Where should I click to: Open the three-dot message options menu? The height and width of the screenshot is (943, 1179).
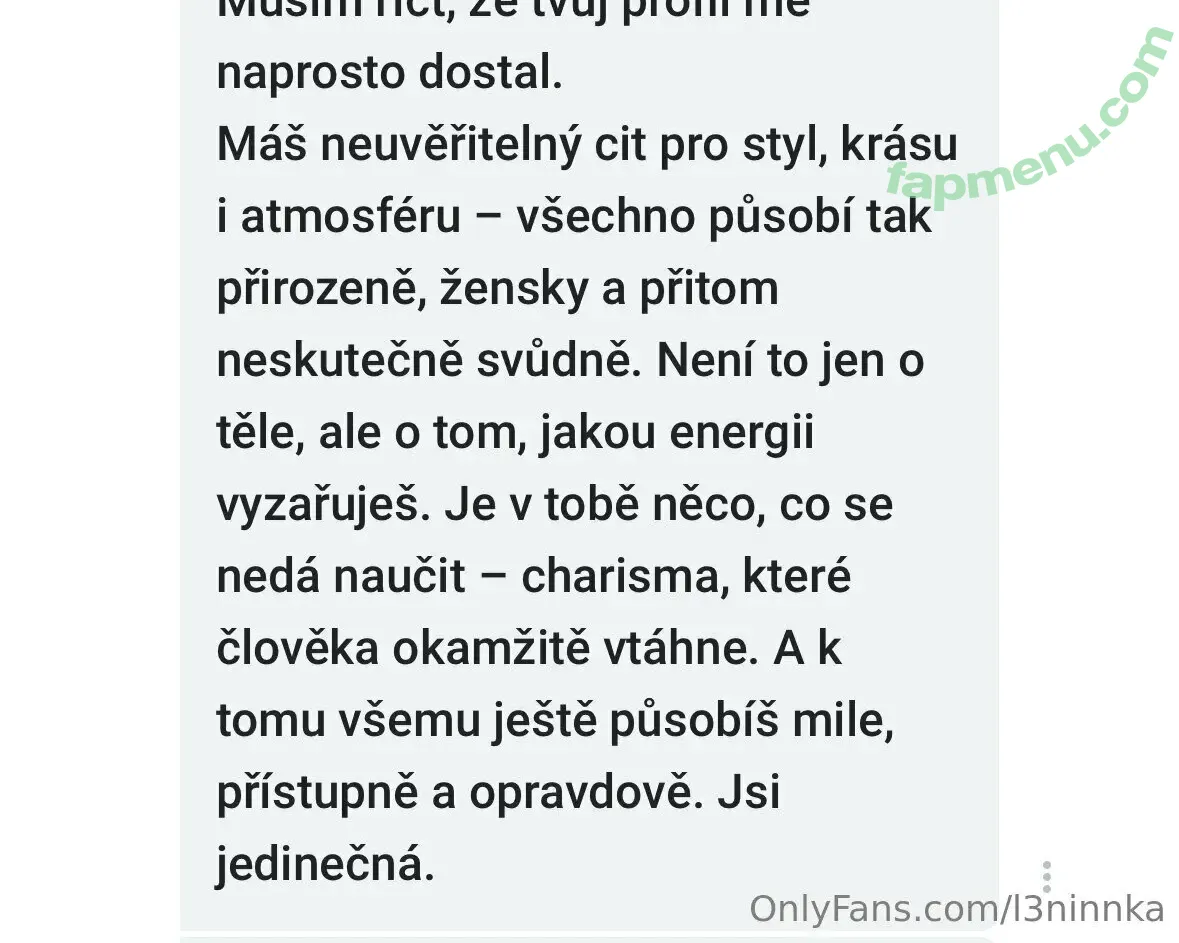coord(1046,877)
